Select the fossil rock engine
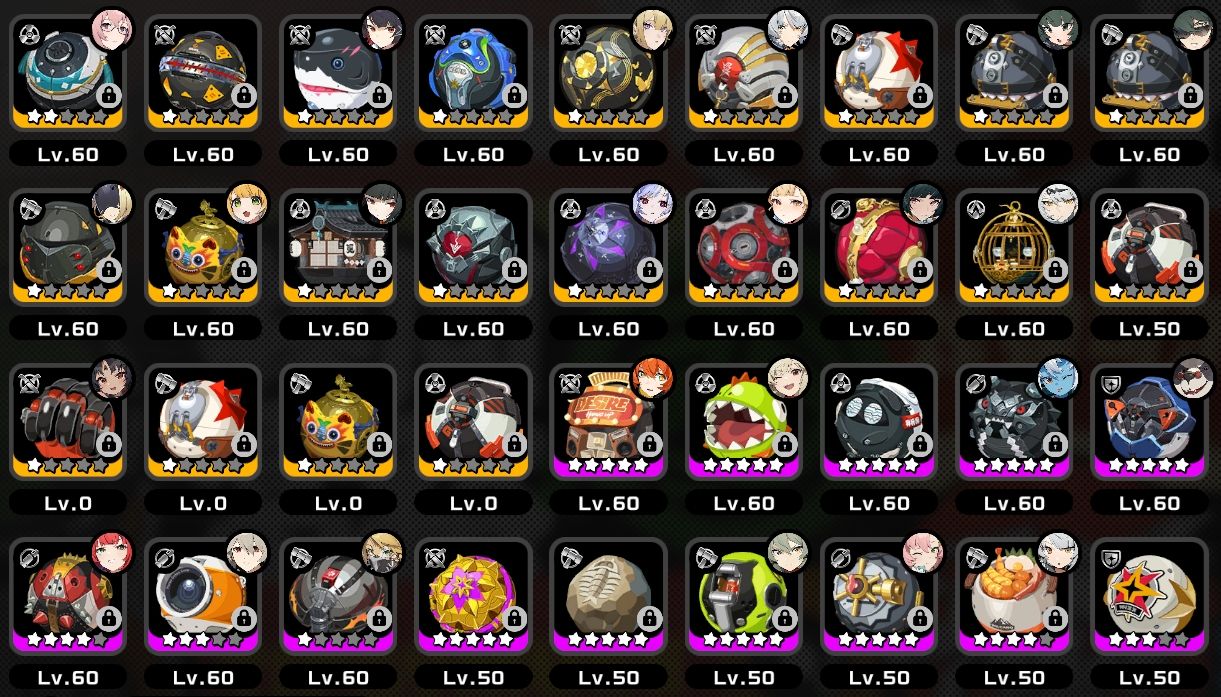 click(x=608, y=596)
